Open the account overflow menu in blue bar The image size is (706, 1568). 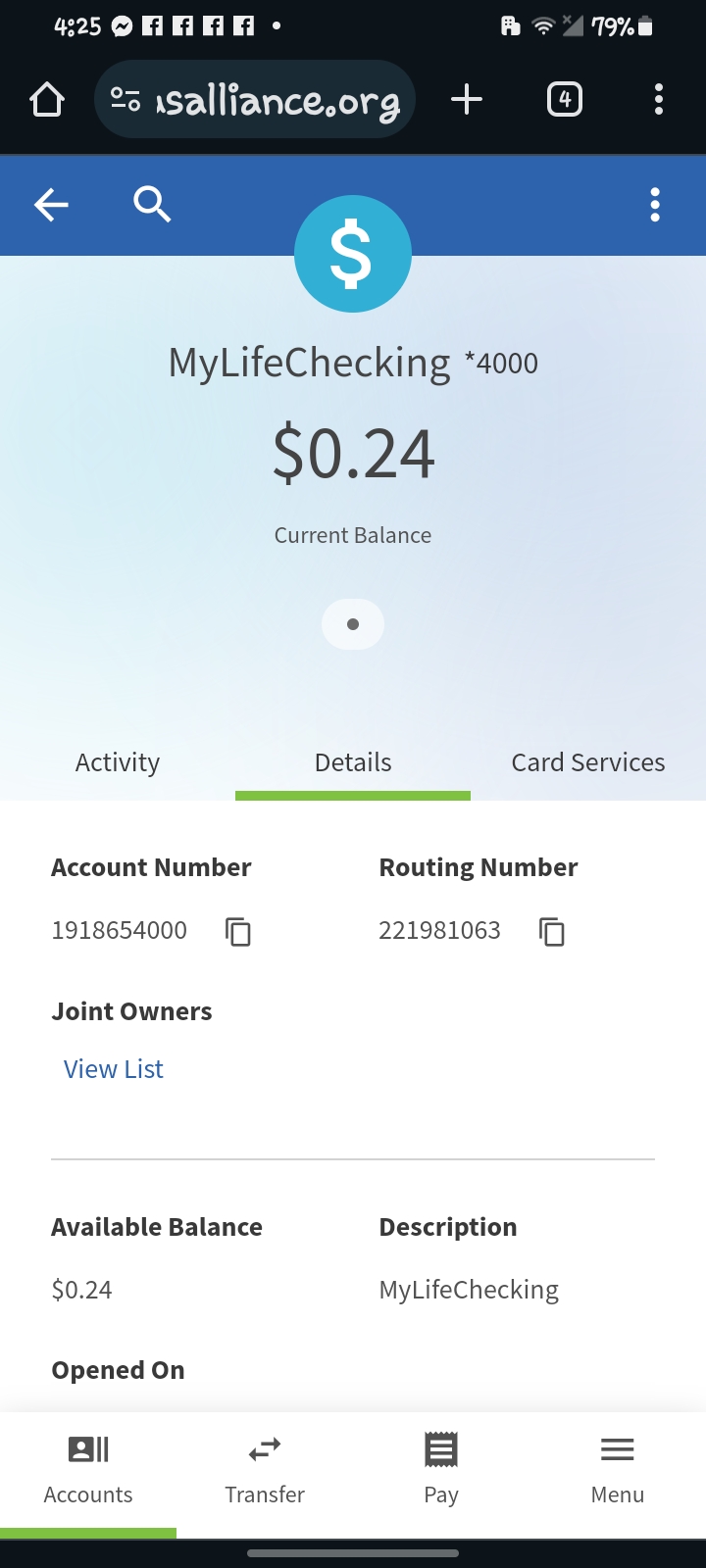[x=655, y=205]
